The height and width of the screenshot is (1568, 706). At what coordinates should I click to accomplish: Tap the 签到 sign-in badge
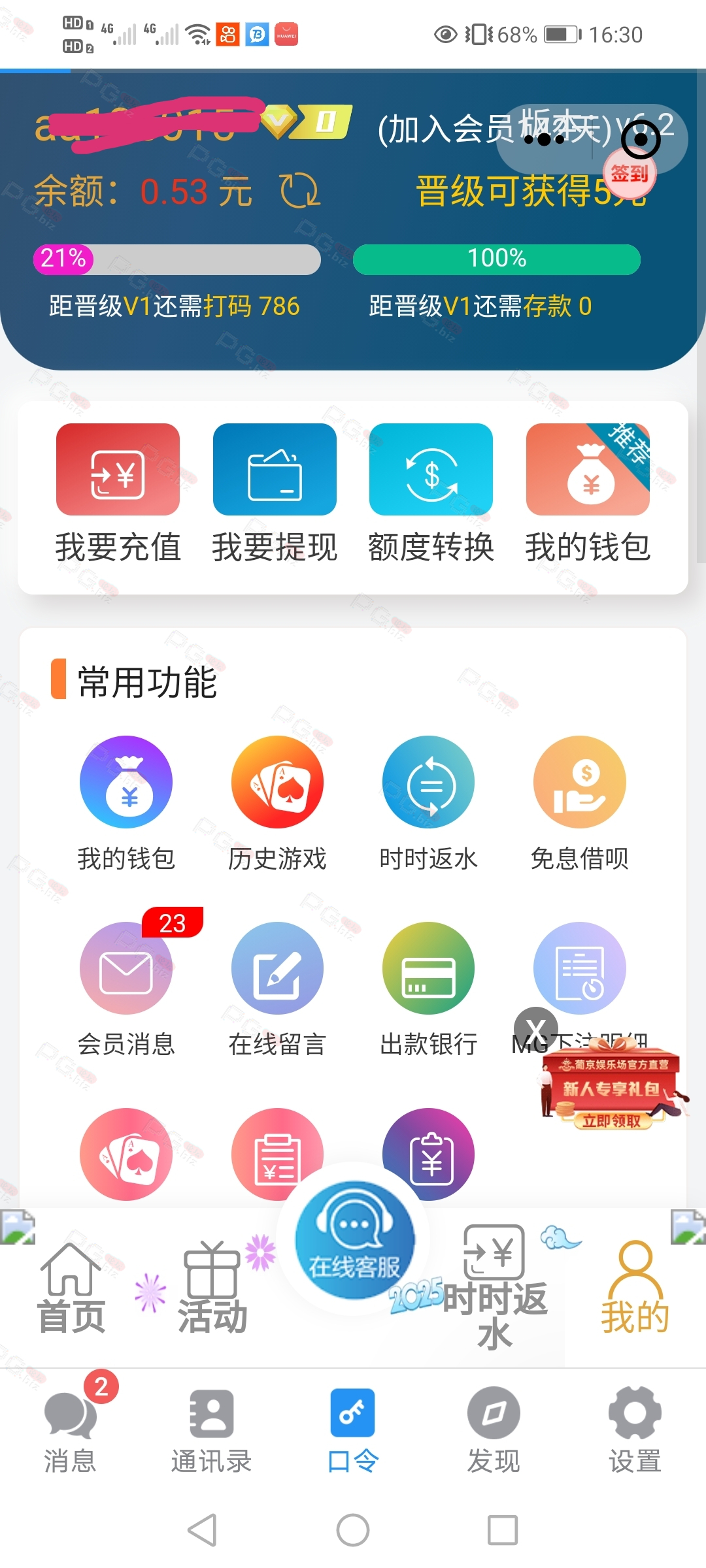coord(629,174)
